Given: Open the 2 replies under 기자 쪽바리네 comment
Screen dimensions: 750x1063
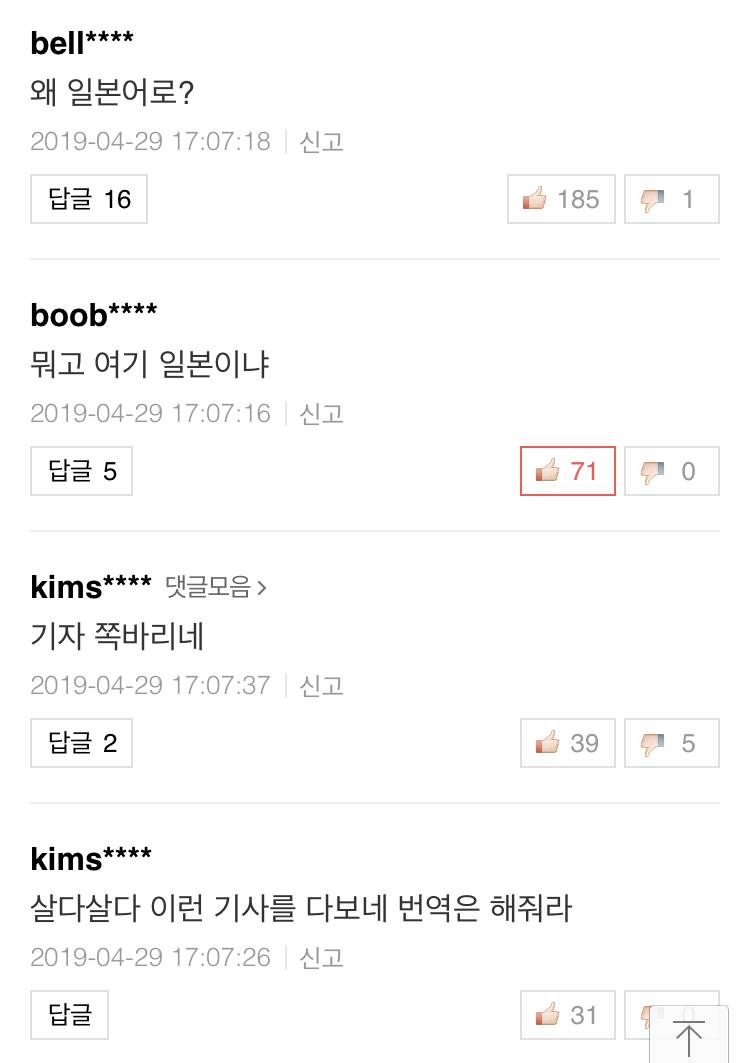Looking at the screenshot, I should (x=81, y=743).
